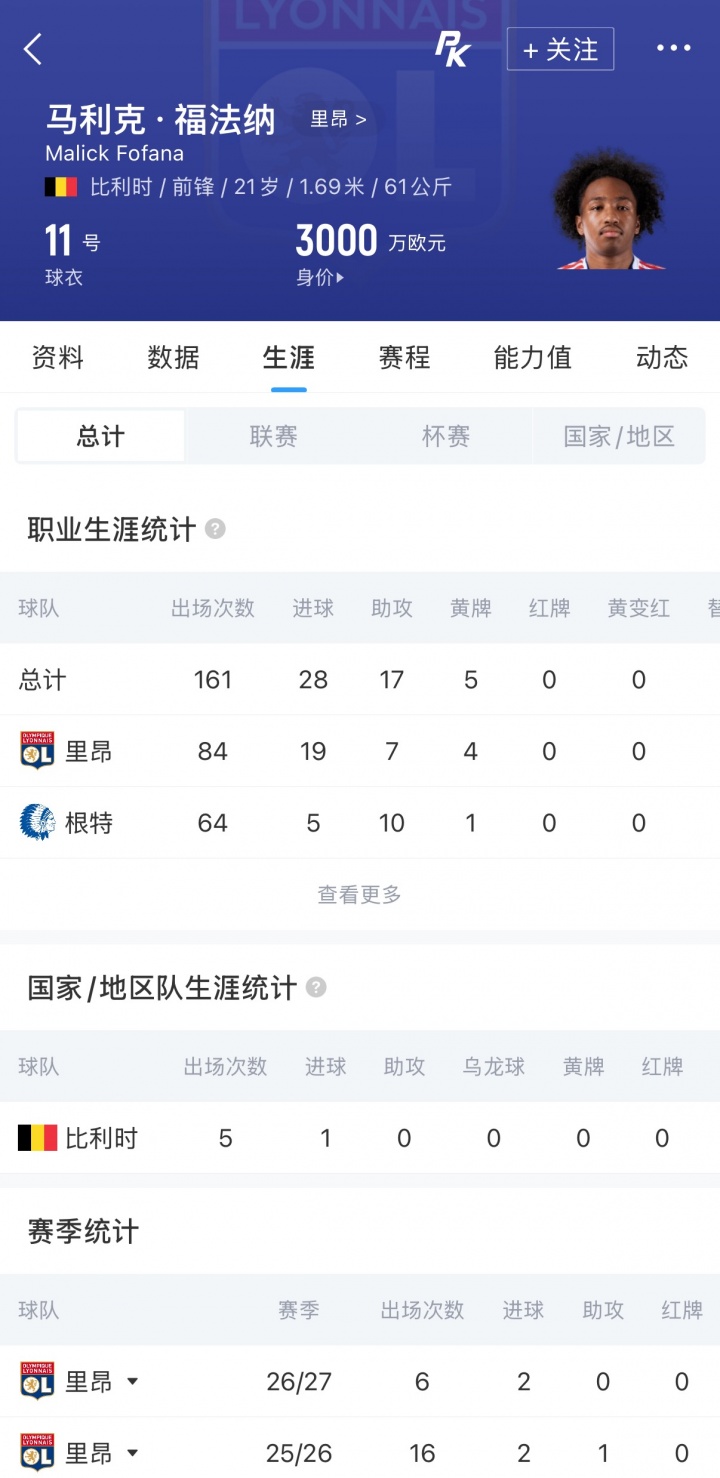View the 身价 market value history
This screenshot has height=1478, width=720.
point(320,277)
